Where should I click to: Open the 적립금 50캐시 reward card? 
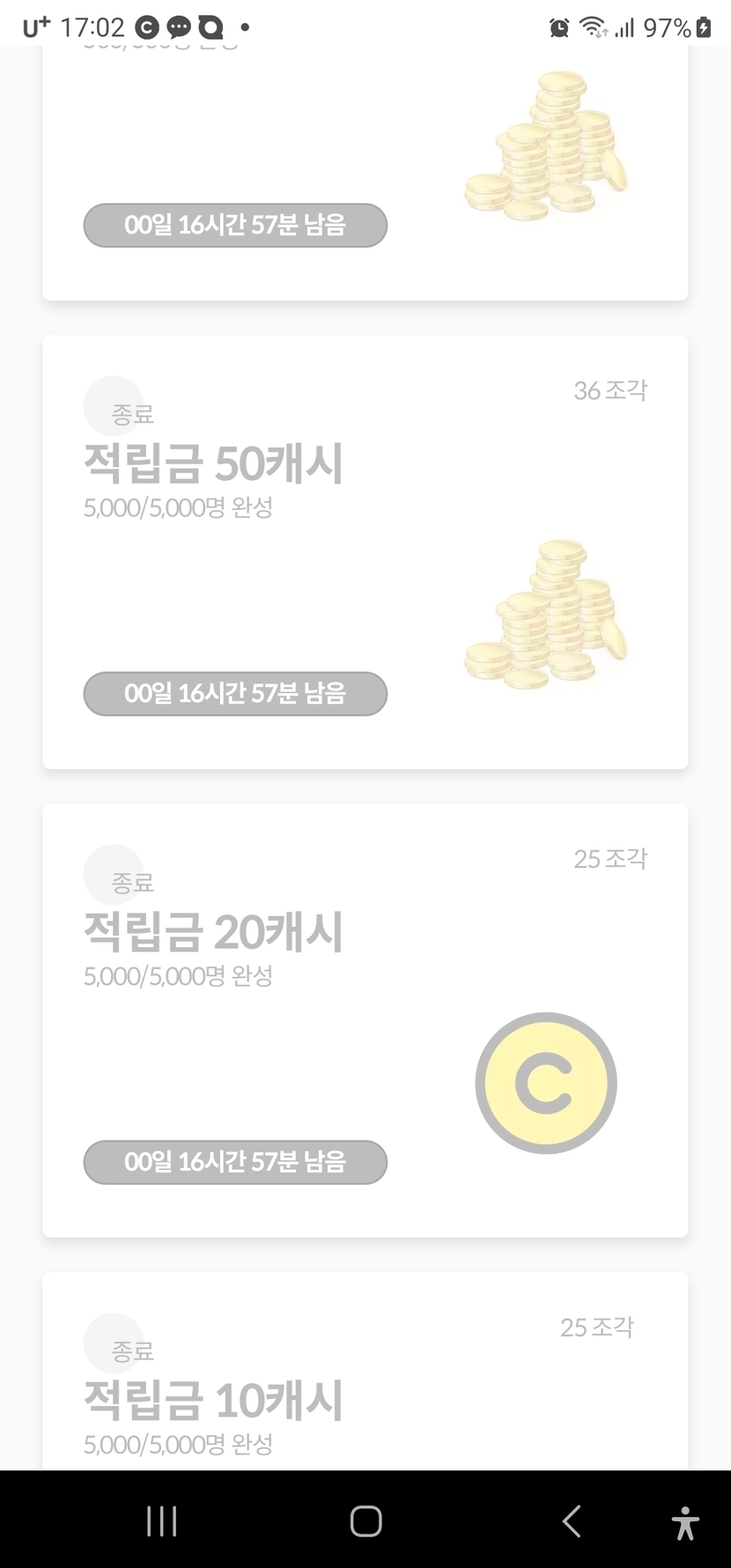click(365, 551)
